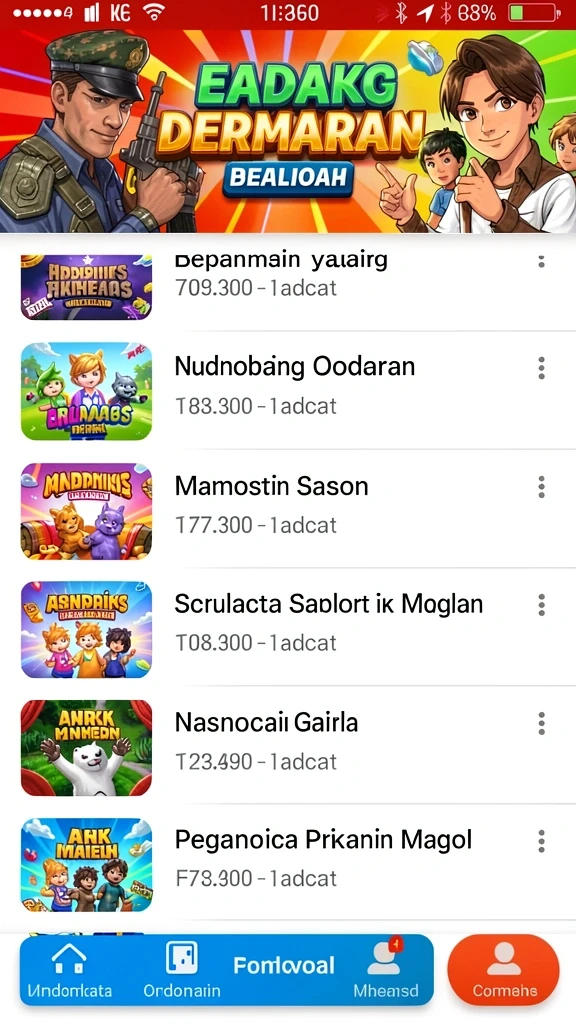Image resolution: width=576 pixels, height=1024 pixels.
Task: Open the Nasnocaii Gairla entry
Action: [x=288, y=746]
